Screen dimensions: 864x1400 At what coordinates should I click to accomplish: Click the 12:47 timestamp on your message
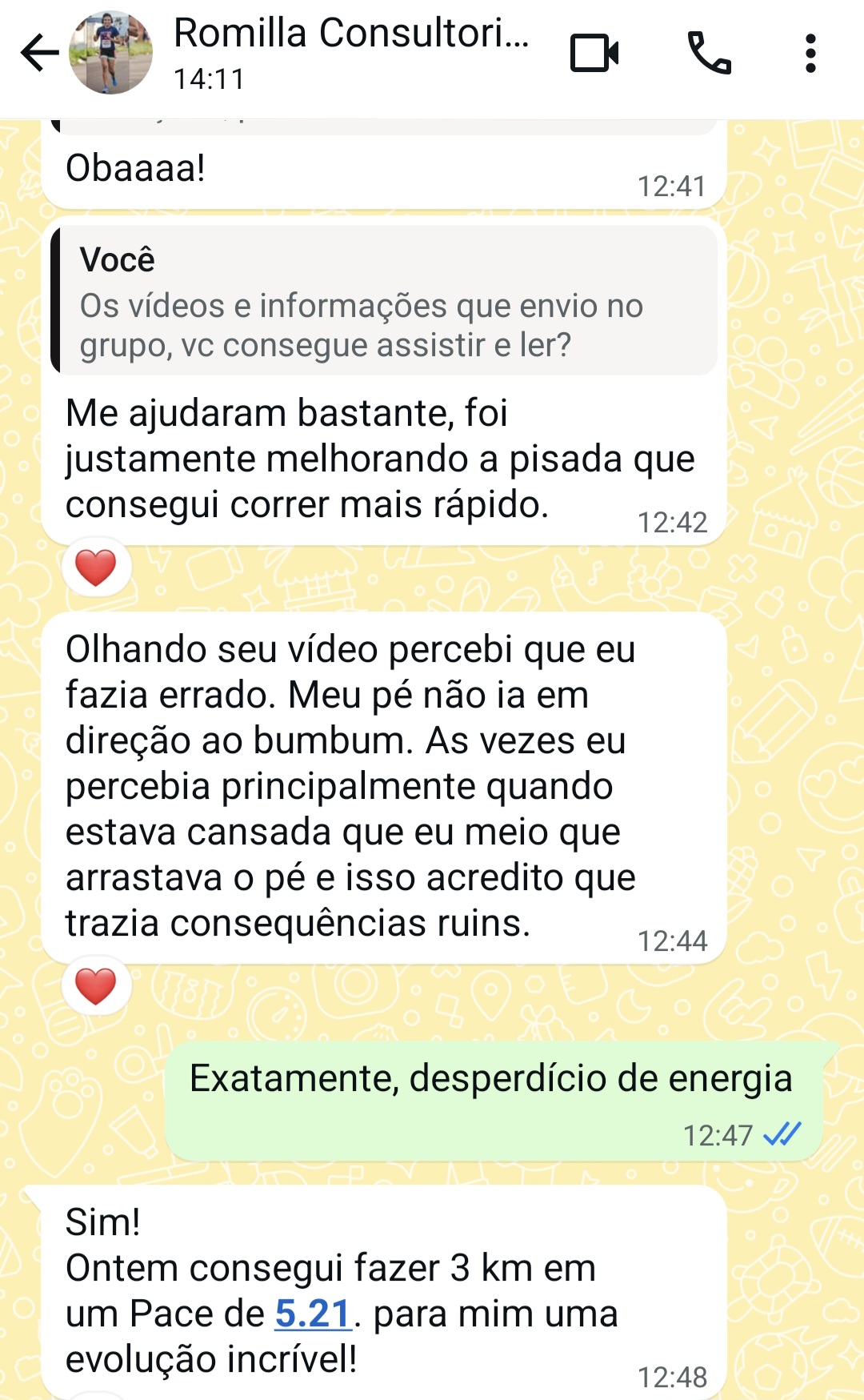[718, 1133]
